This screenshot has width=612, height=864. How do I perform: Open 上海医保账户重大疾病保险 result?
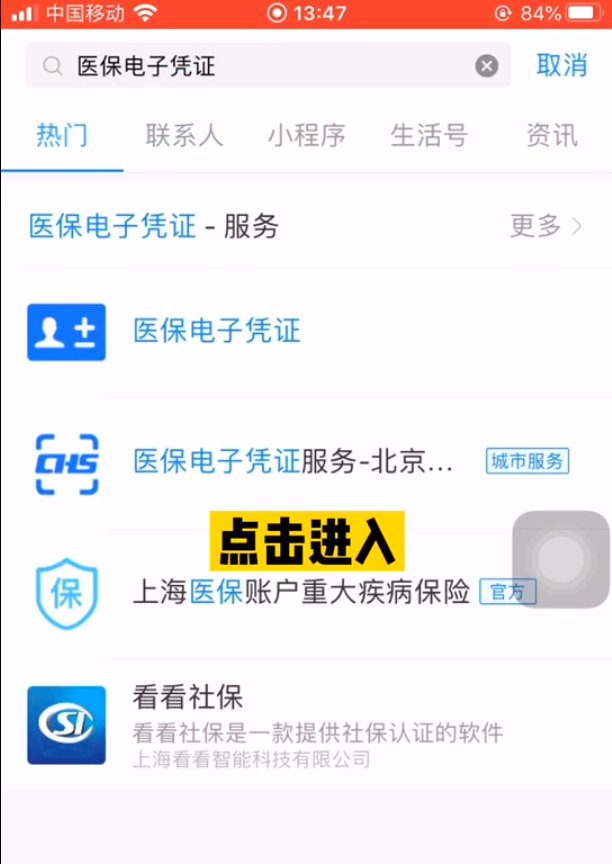click(x=300, y=592)
